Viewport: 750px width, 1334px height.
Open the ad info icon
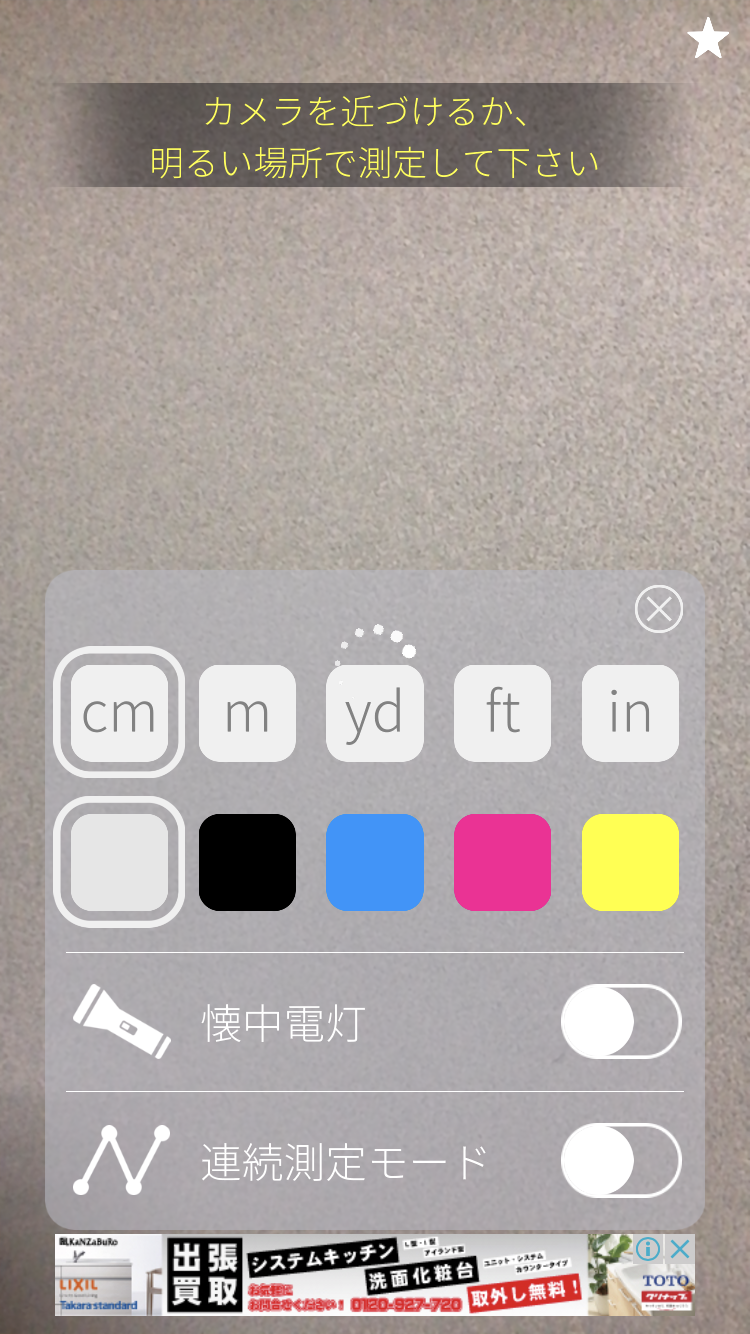pyautogui.click(x=649, y=1249)
